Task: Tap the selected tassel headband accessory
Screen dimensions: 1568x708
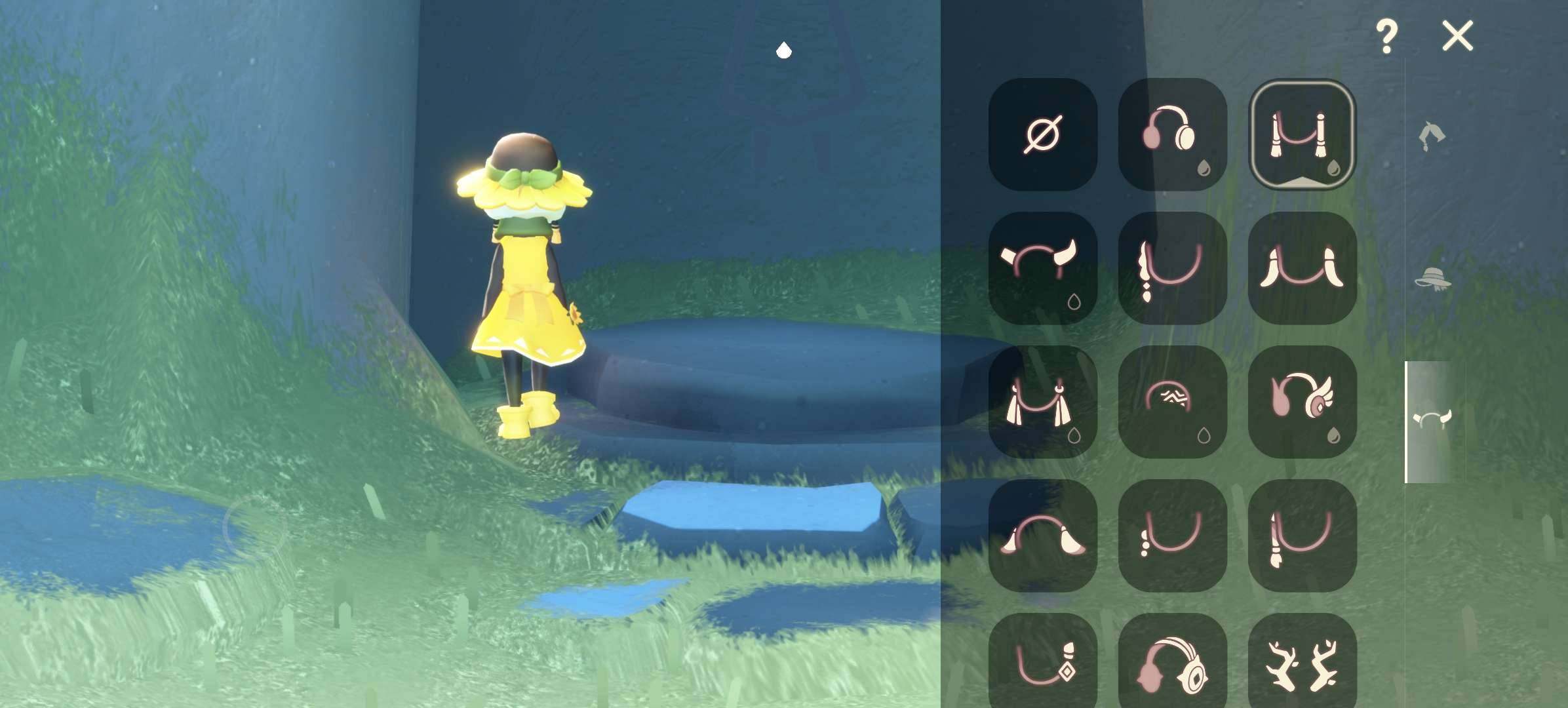Action: click(x=1302, y=134)
